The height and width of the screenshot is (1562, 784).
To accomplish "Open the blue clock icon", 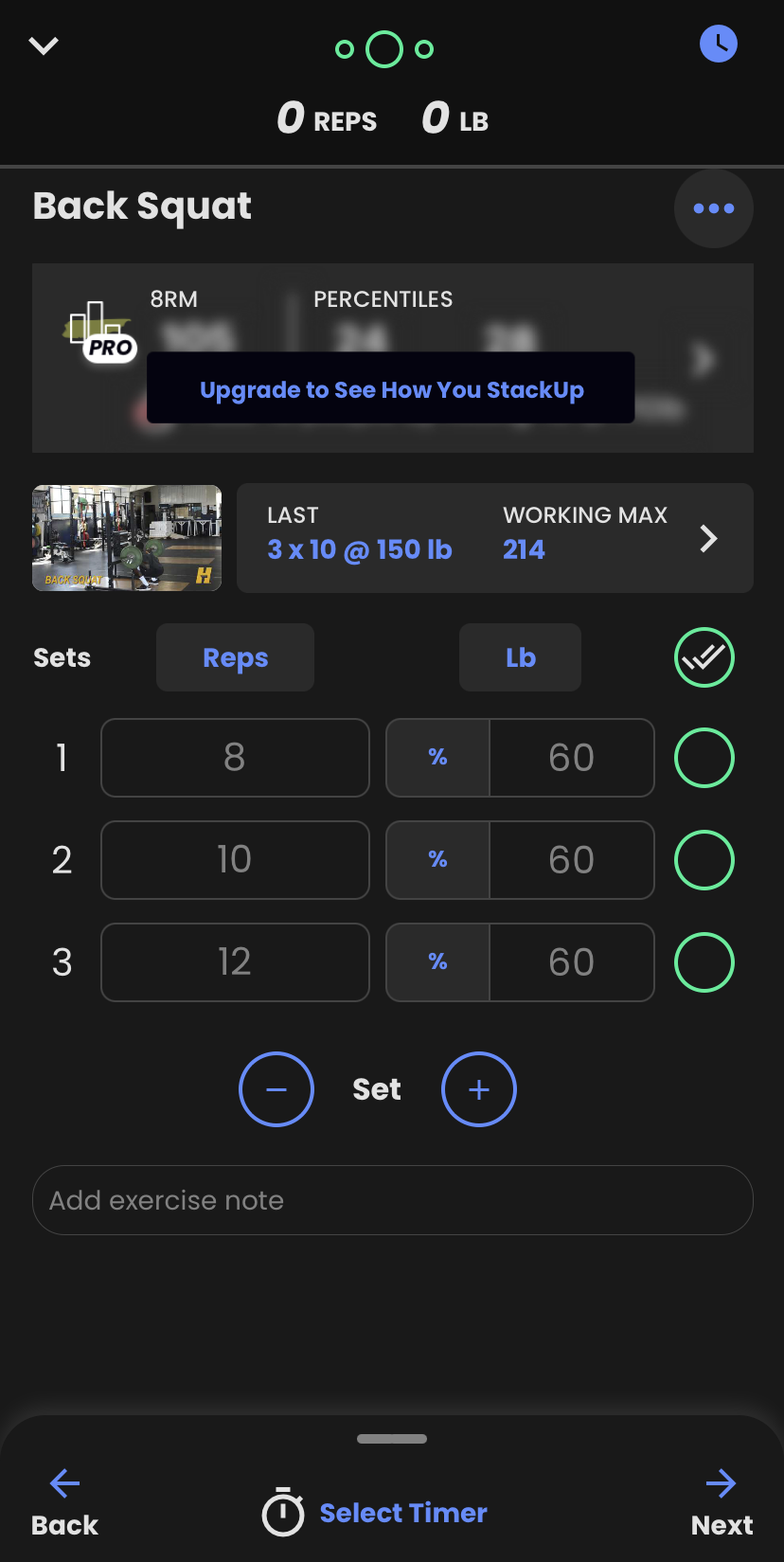I will click(719, 44).
